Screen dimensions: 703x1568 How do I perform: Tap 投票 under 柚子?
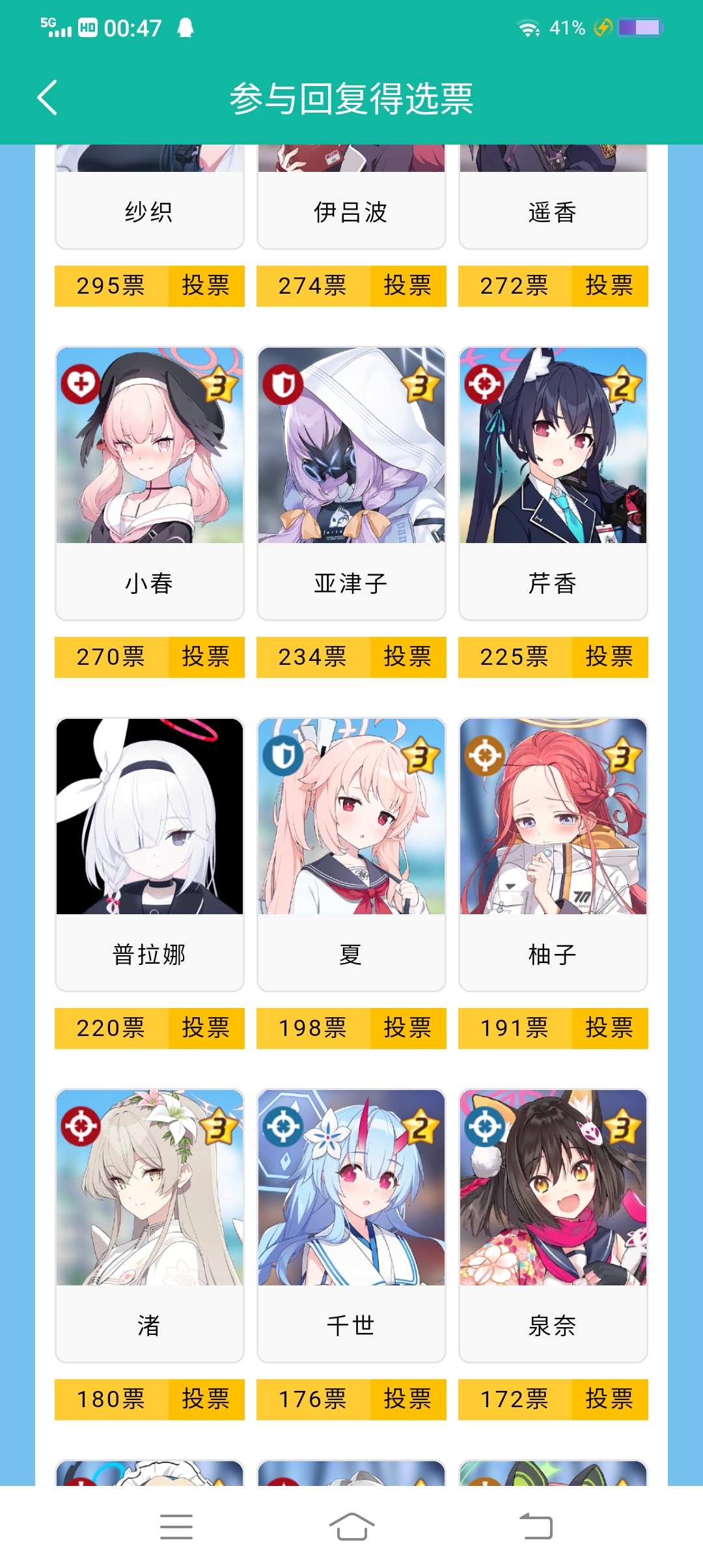pyautogui.click(x=610, y=1028)
